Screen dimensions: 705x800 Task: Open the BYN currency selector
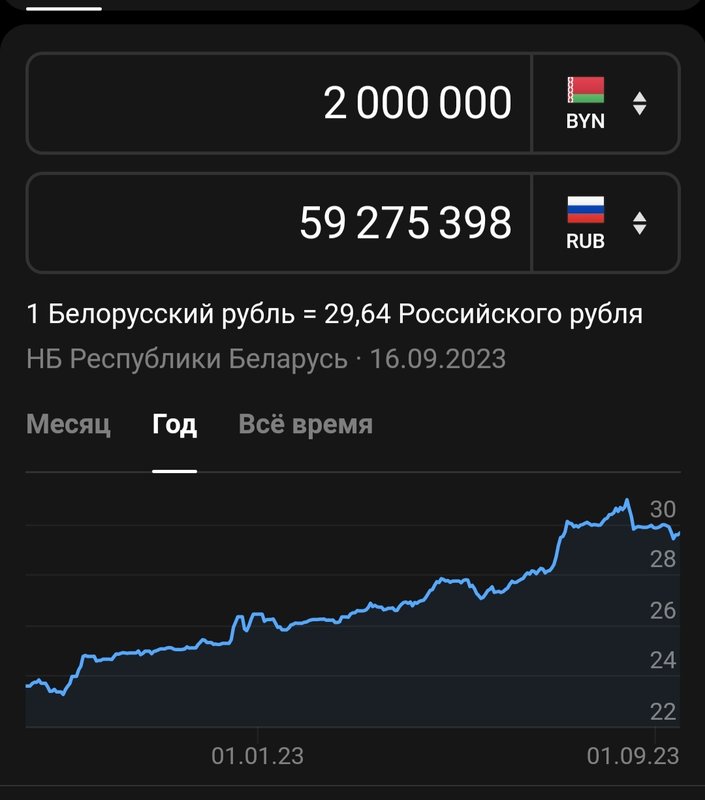coord(606,103)
